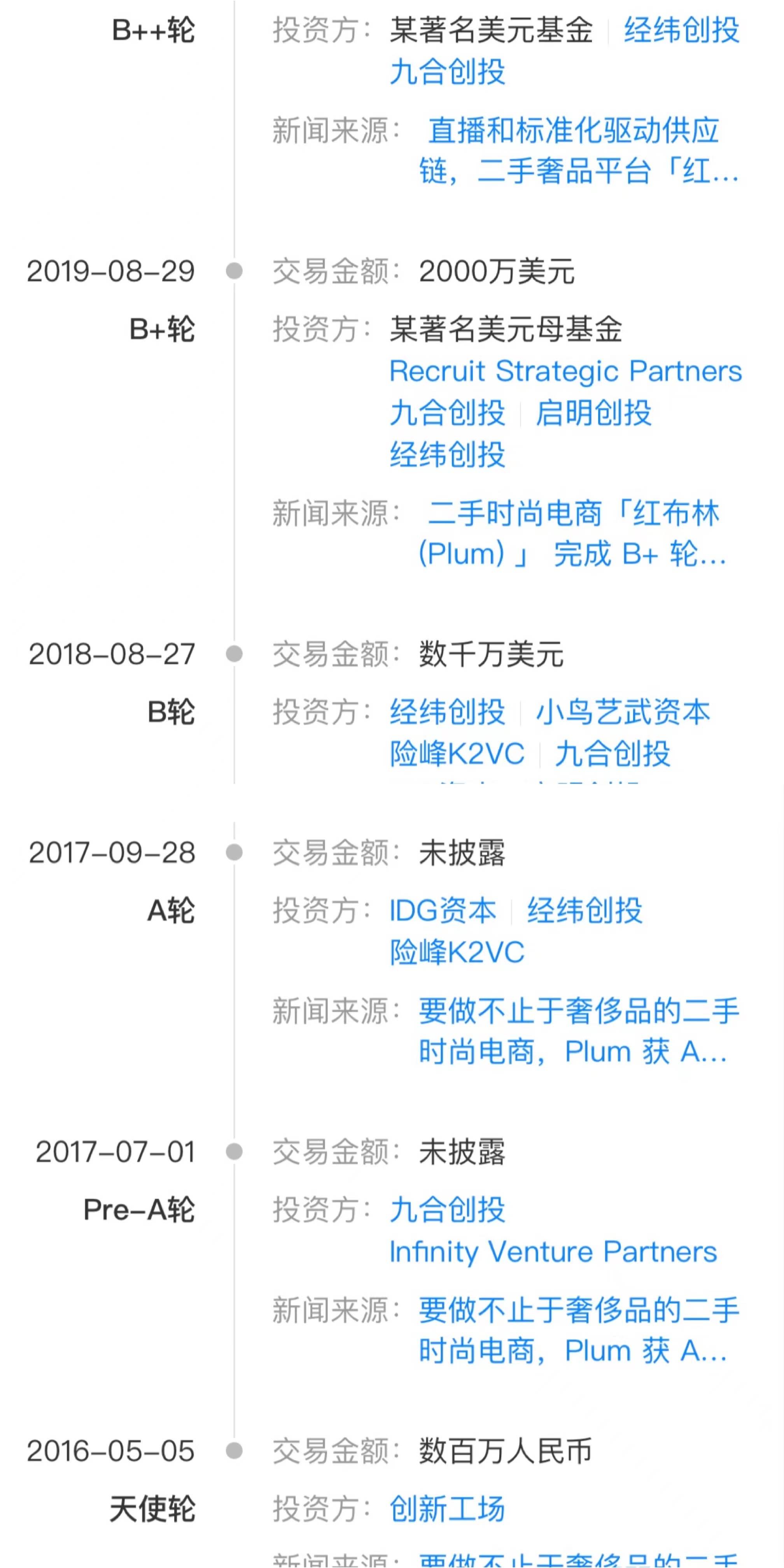Open 创新工场 in the 天使轮 investors

tap(448, 1509)
